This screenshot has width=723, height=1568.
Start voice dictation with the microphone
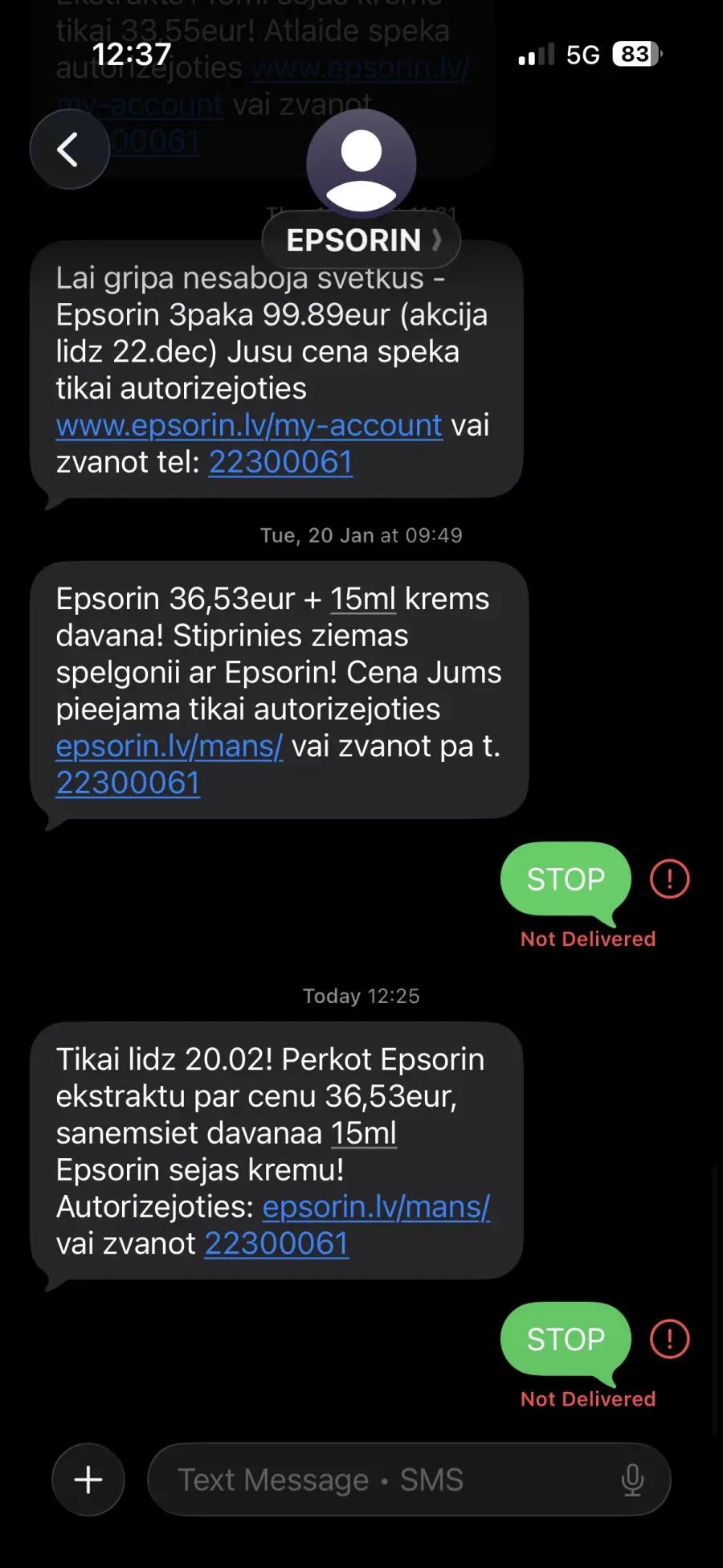tap(632, 1480)
